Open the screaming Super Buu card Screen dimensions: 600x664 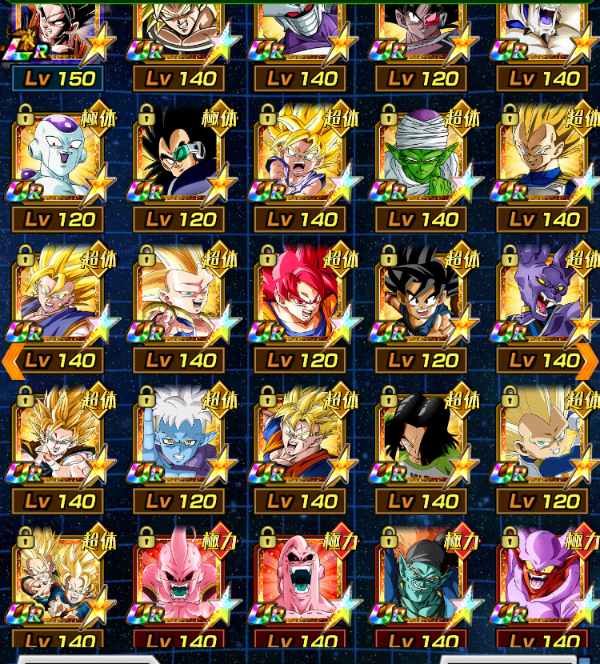[x=302, y=584]
